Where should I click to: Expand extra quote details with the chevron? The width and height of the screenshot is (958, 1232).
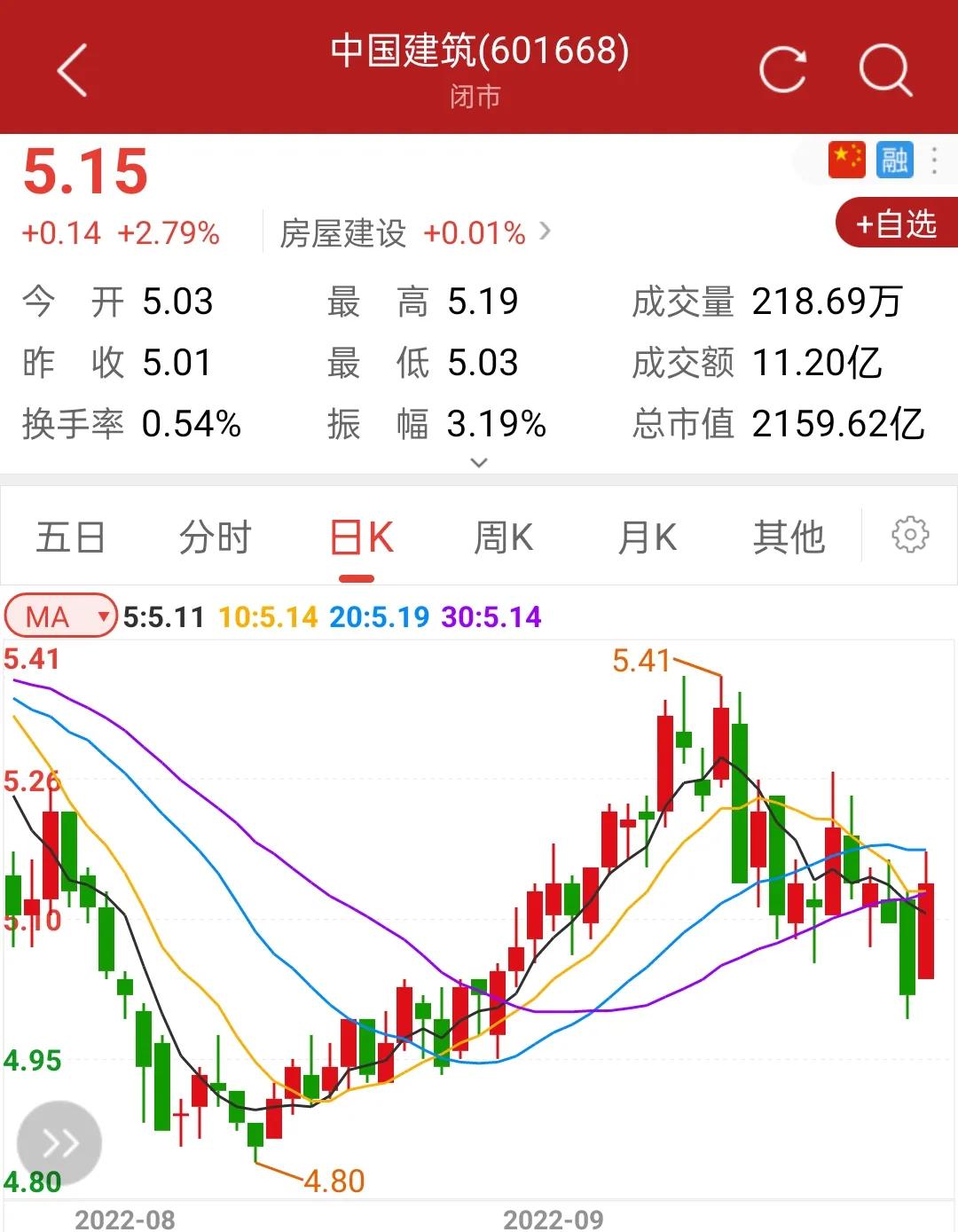(478, 462)
